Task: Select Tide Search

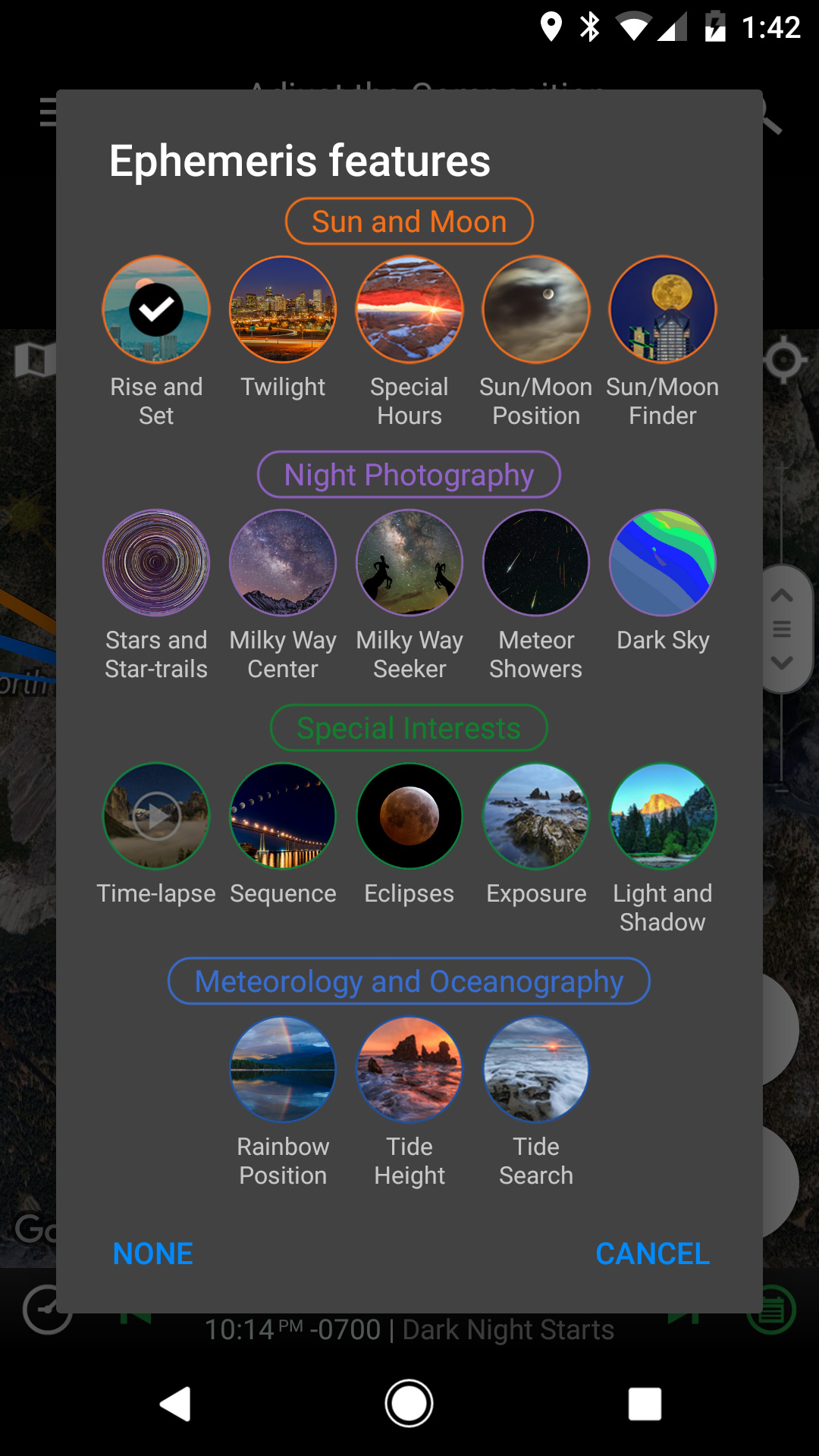Action: pyautogui.click(x=536, y=1069)
